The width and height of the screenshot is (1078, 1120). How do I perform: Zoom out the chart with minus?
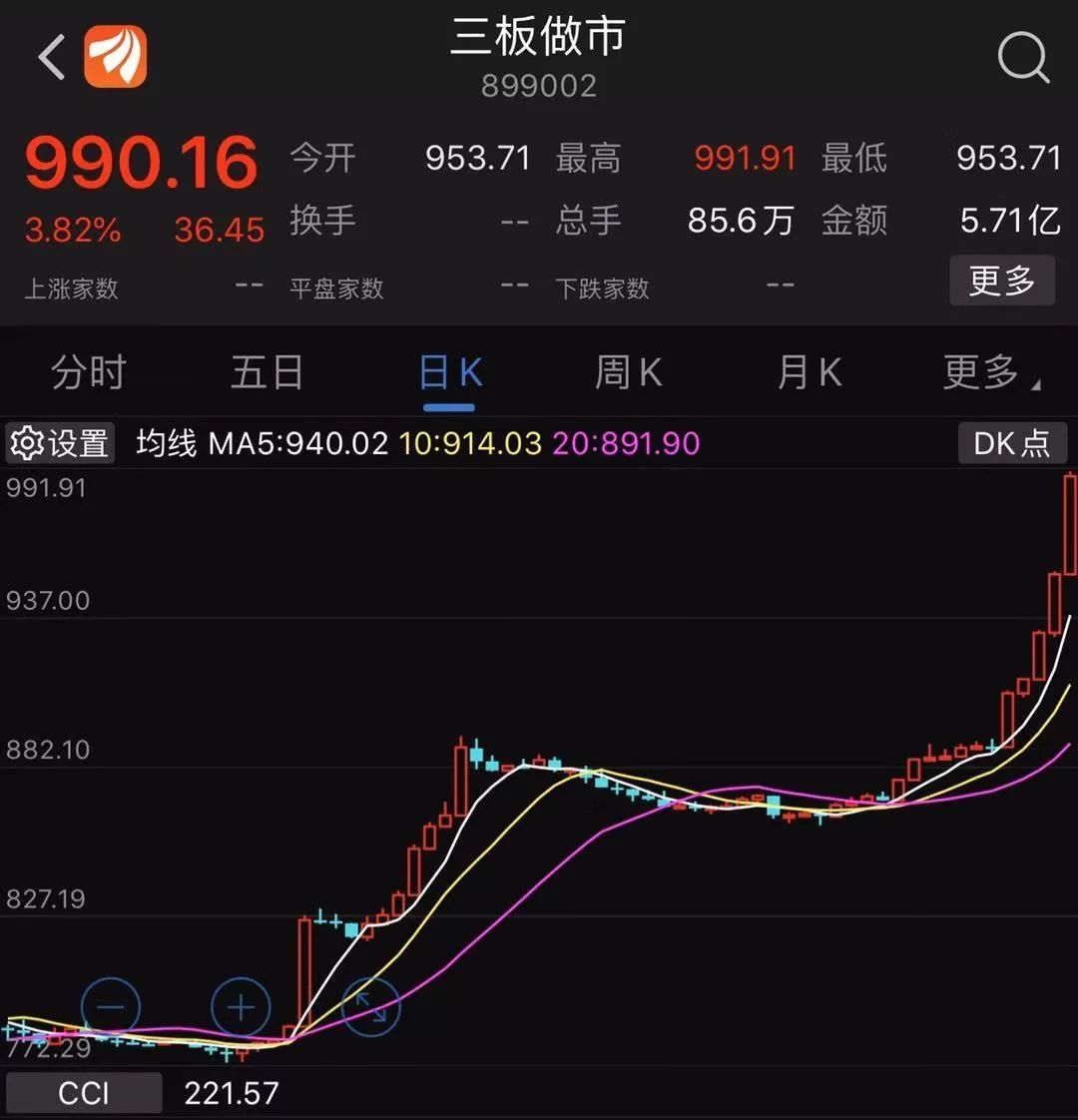[110, 1006]
